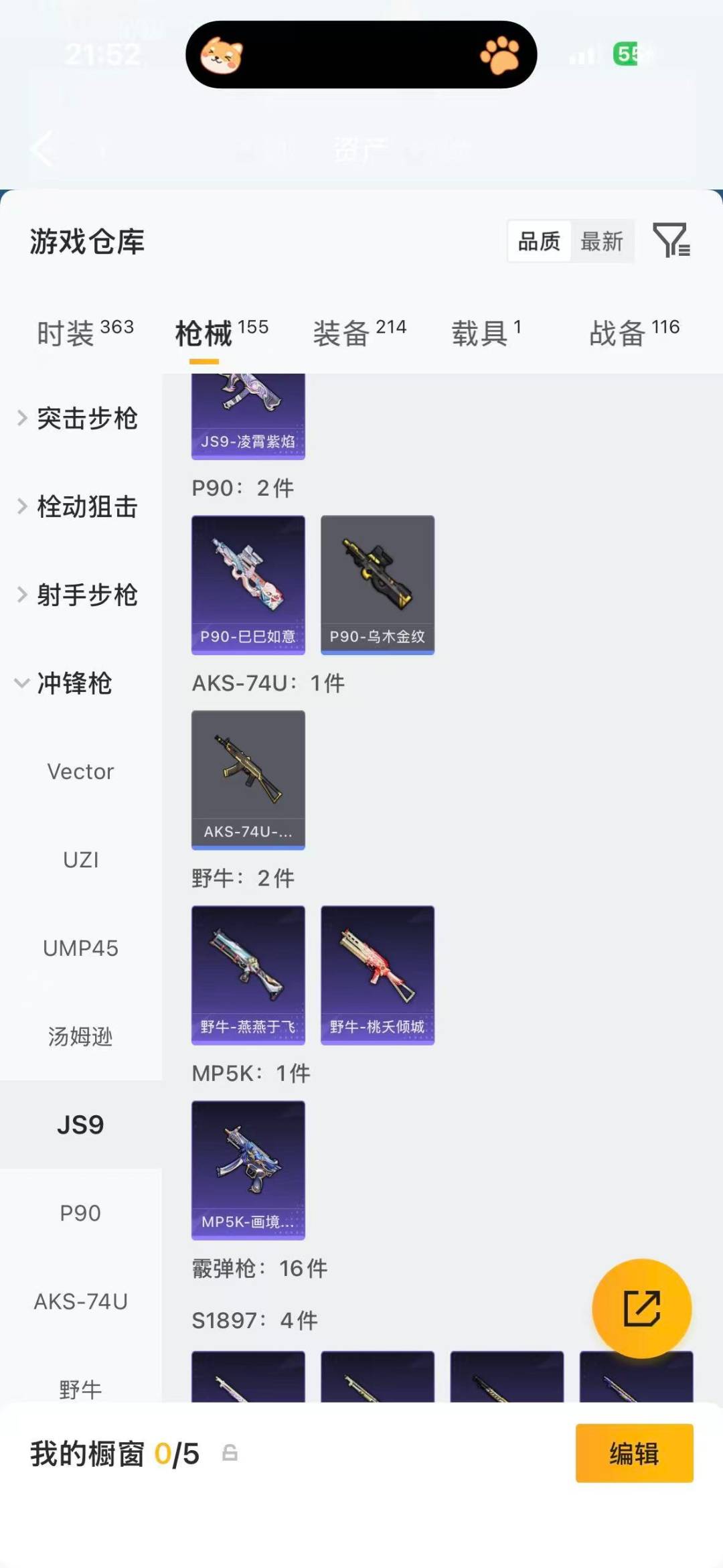Screen dimensions: 723x1568
Task: Open the 野牛-桃夭倾城 thumbnail
Action: 377,976
